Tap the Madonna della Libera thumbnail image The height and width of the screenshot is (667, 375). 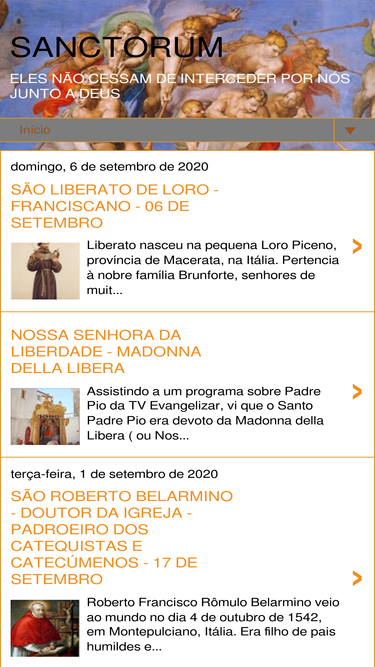(x=45, y=416)
